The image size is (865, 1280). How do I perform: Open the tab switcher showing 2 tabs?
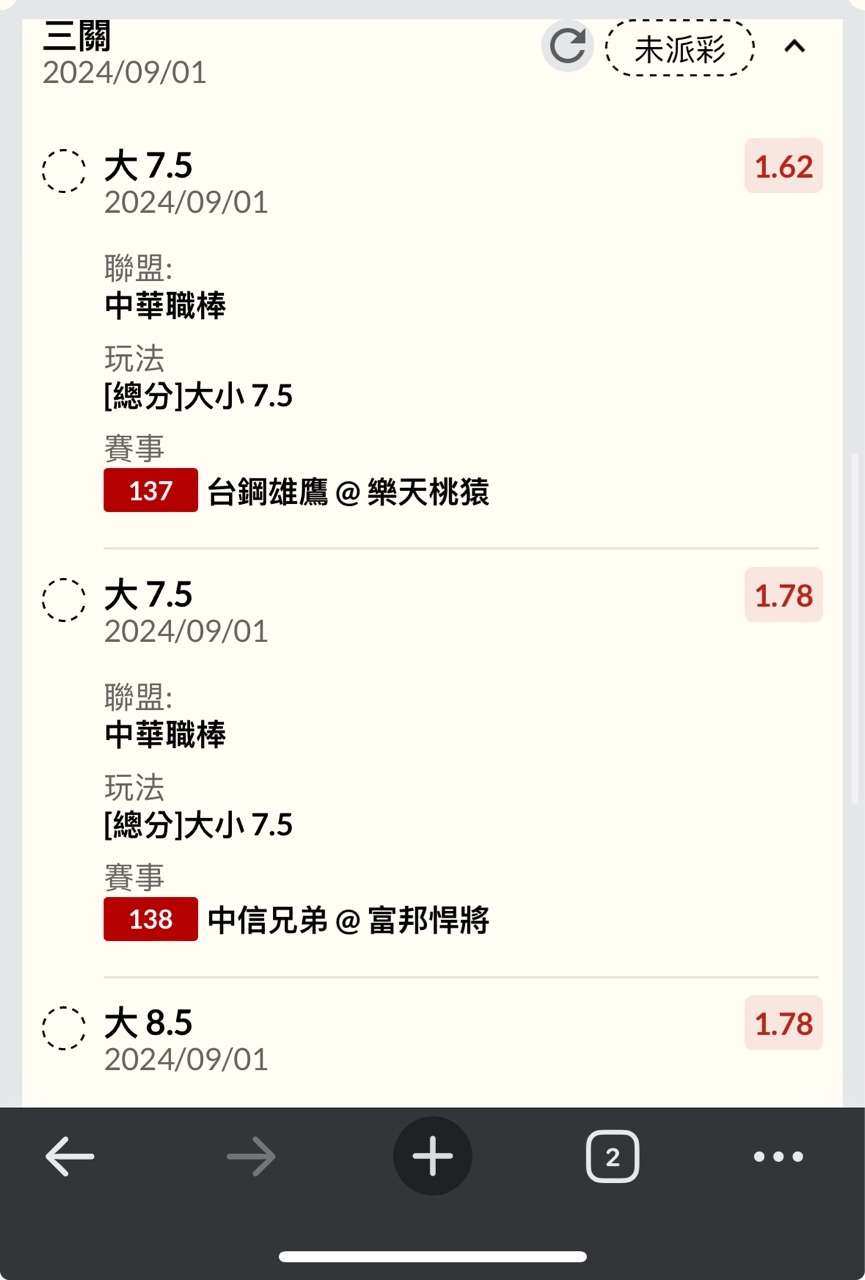(x=612, y=1157)
